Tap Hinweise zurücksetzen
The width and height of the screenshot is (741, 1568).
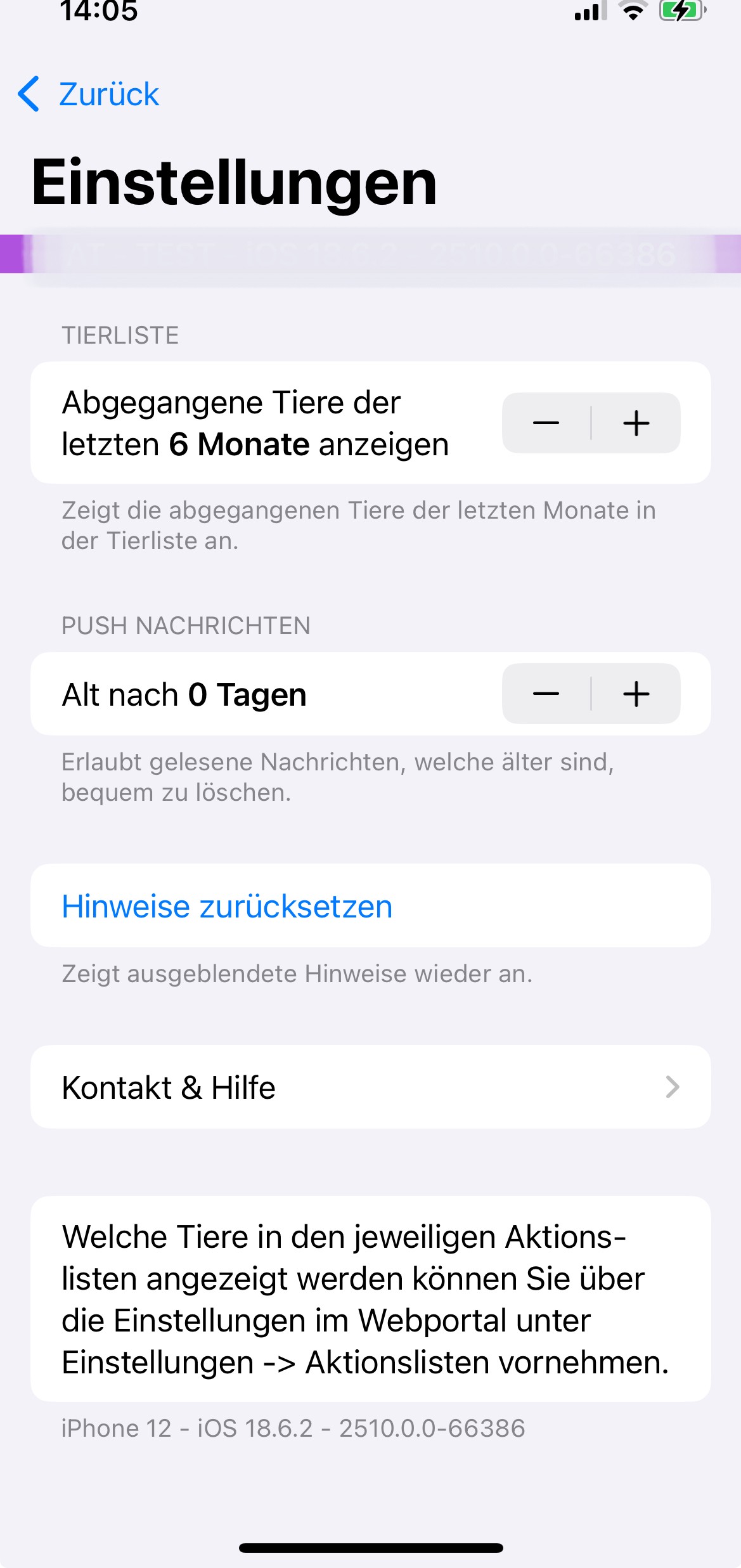[x=227, y=906]
